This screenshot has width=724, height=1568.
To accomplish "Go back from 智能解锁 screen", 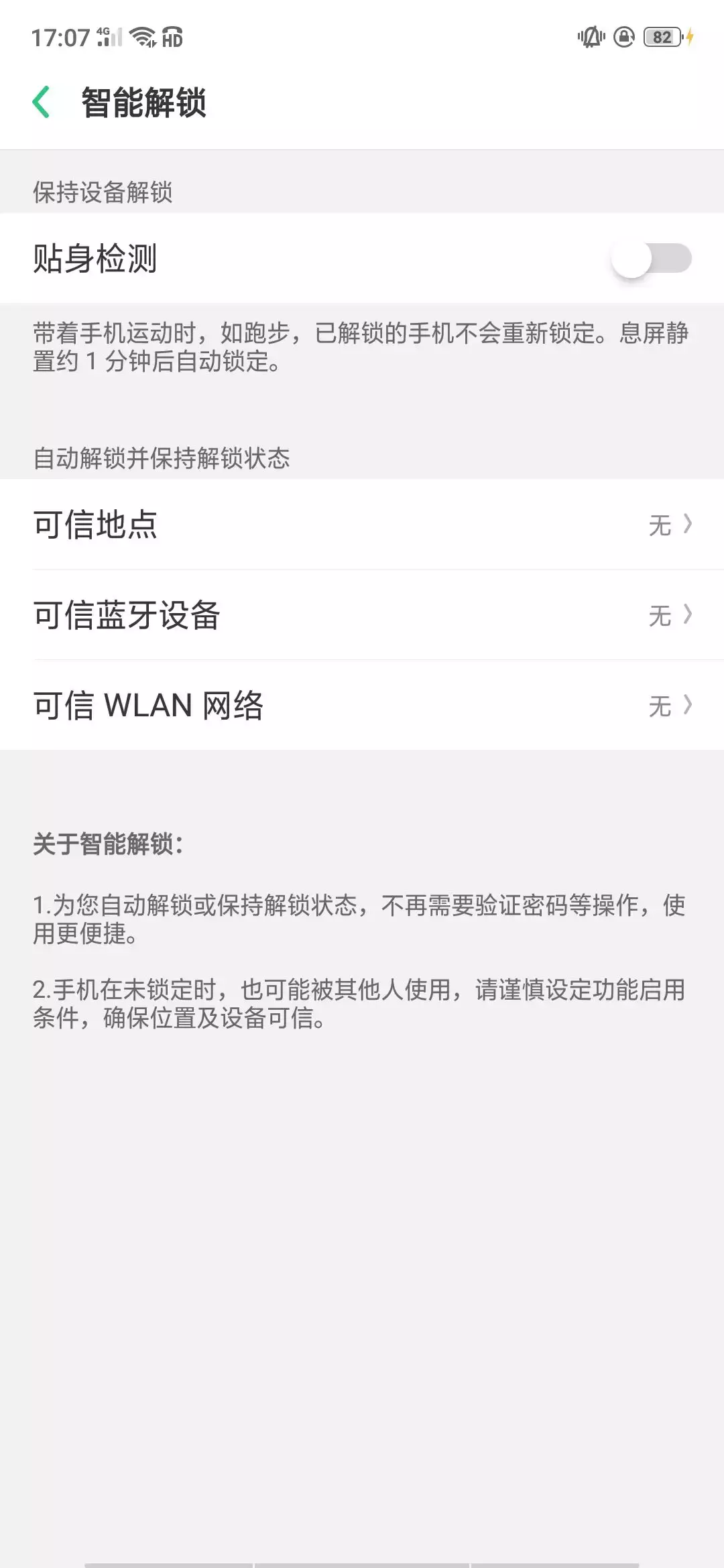I will (42, 103).
